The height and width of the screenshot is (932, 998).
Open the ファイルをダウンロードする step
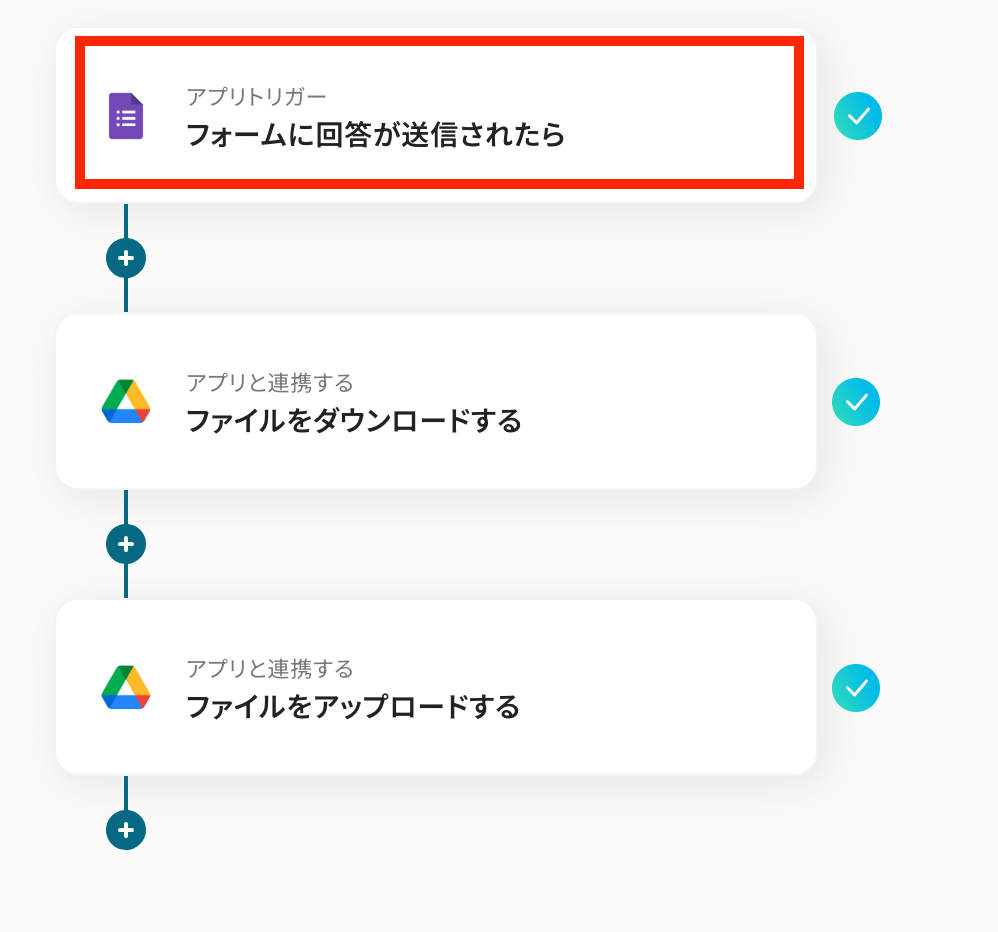point(436,402)
